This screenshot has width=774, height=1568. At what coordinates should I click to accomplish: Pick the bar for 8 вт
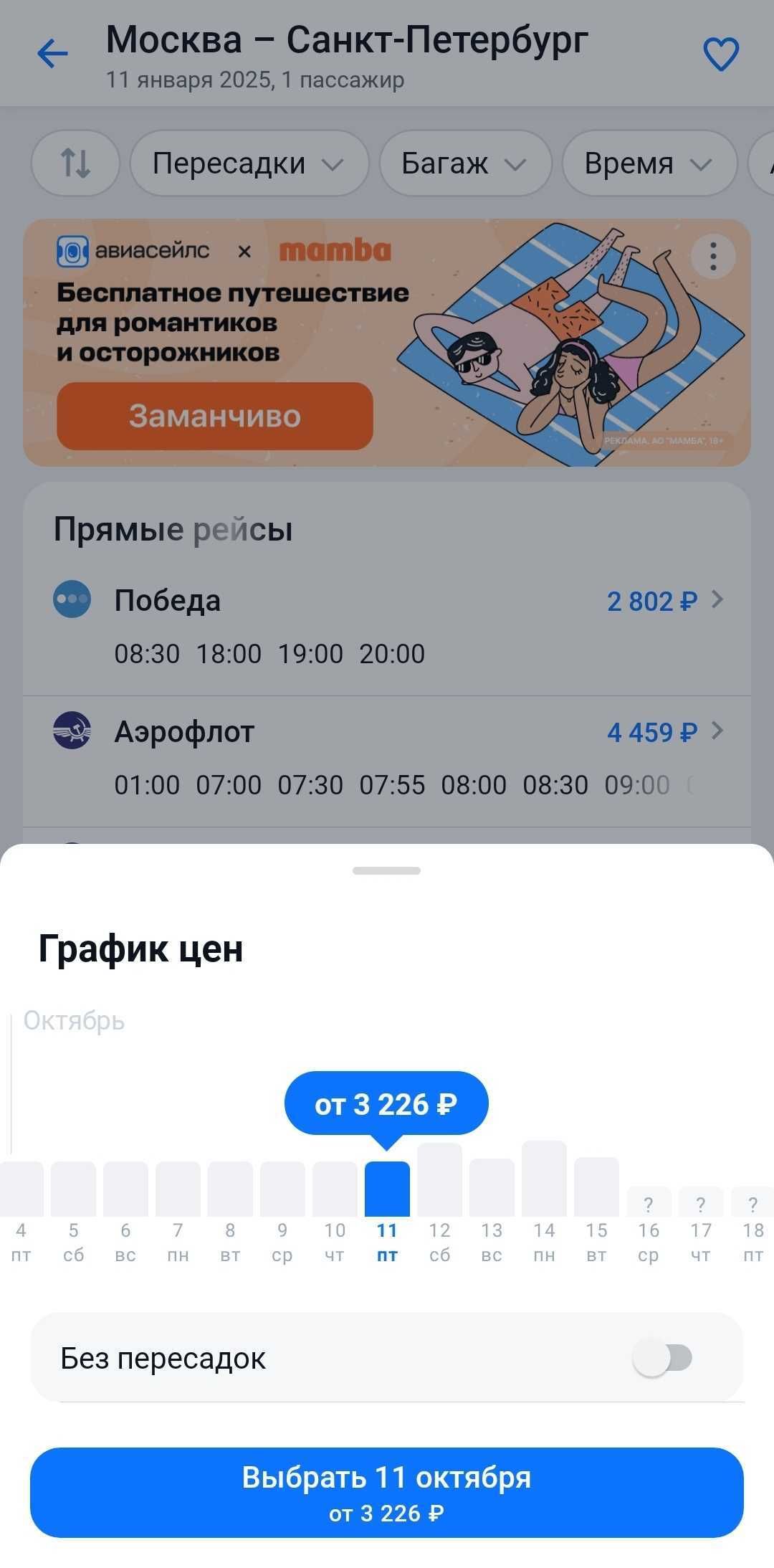point(230,1189)
